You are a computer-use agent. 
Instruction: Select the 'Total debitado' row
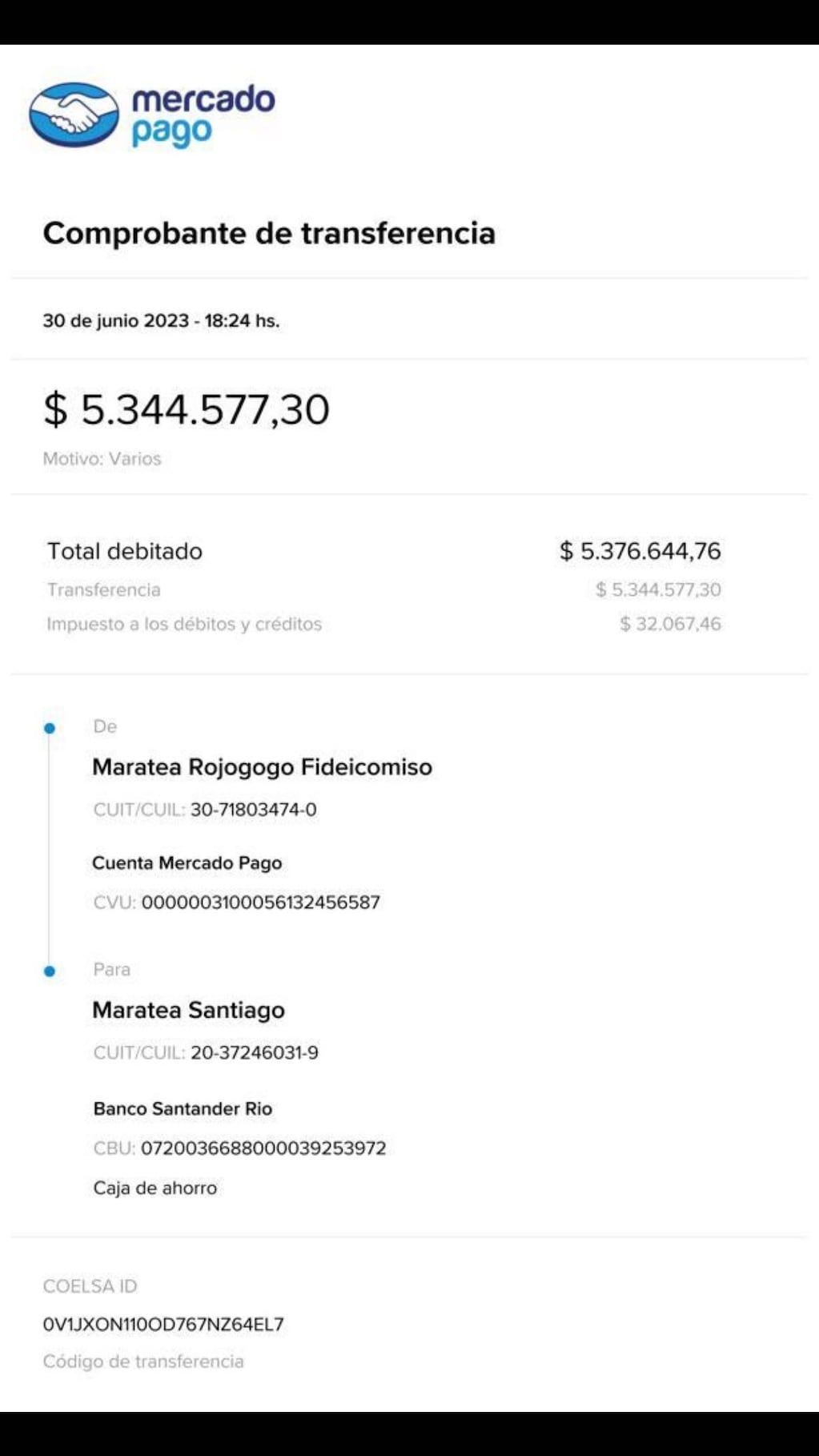(125, 551)
